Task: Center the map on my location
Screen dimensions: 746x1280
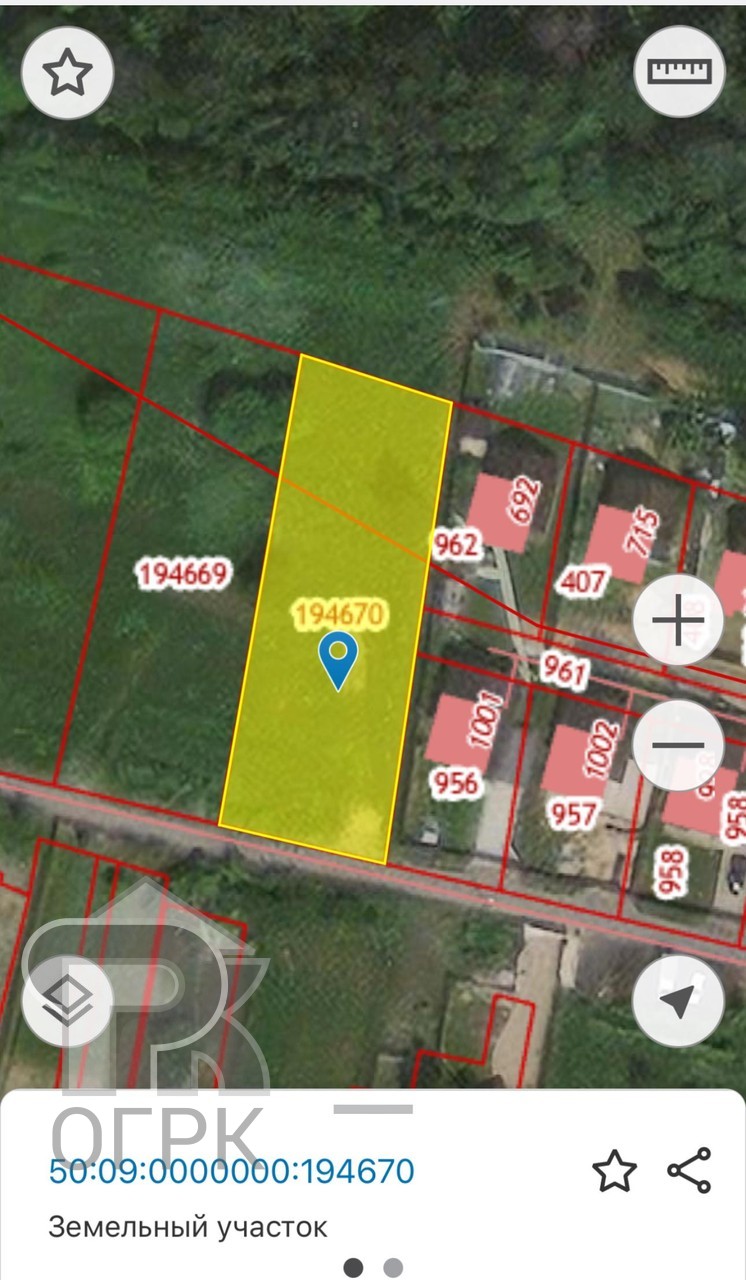Action: tap(679, 1001)
